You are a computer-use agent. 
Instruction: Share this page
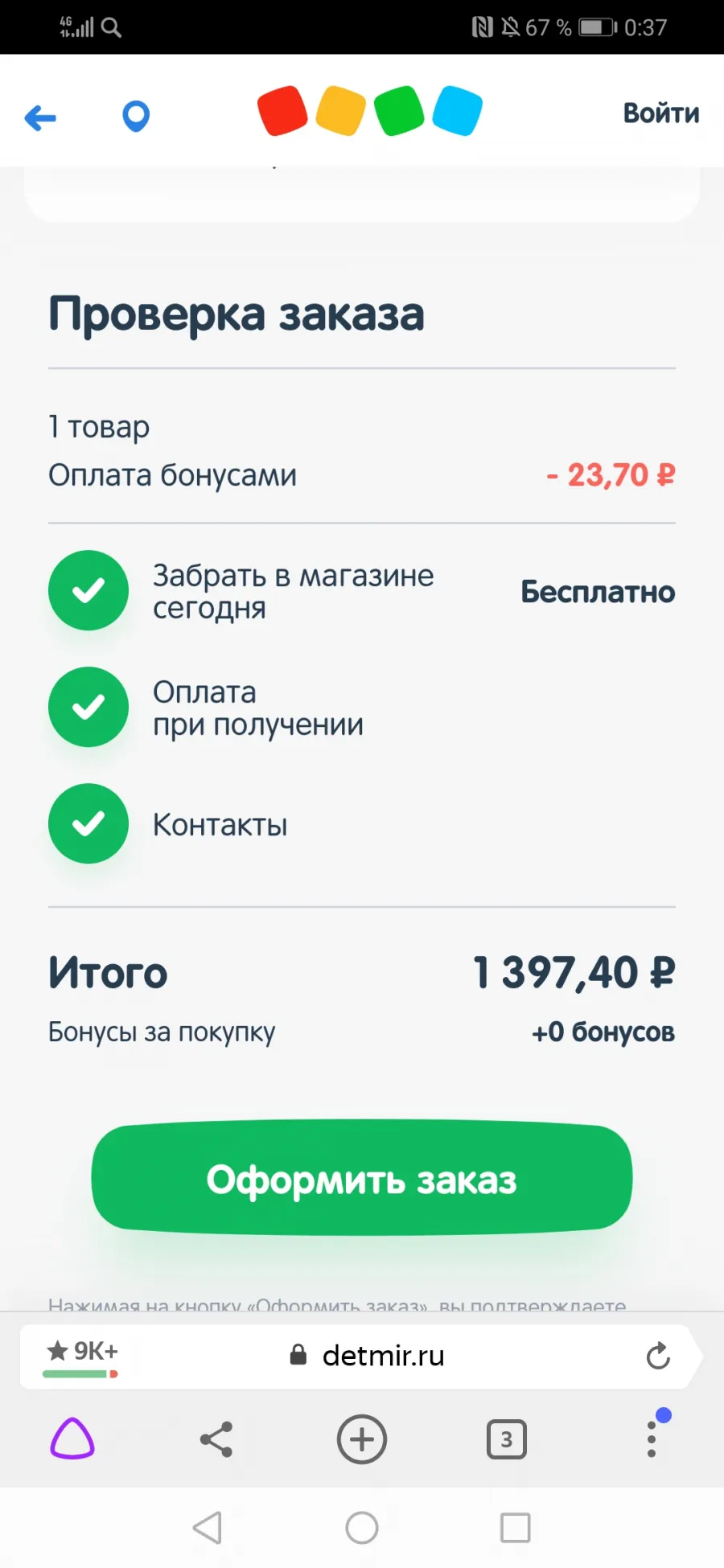216,1439
